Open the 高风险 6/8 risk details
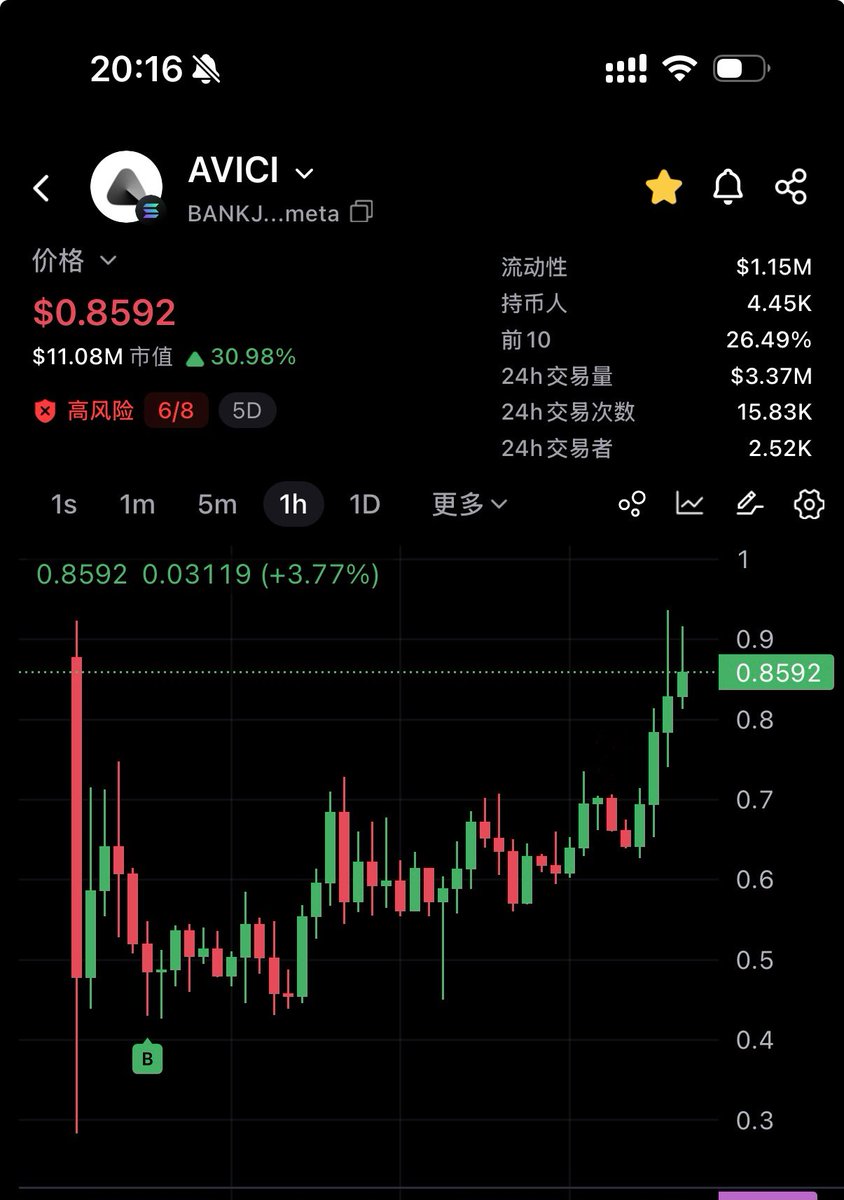 176,411
